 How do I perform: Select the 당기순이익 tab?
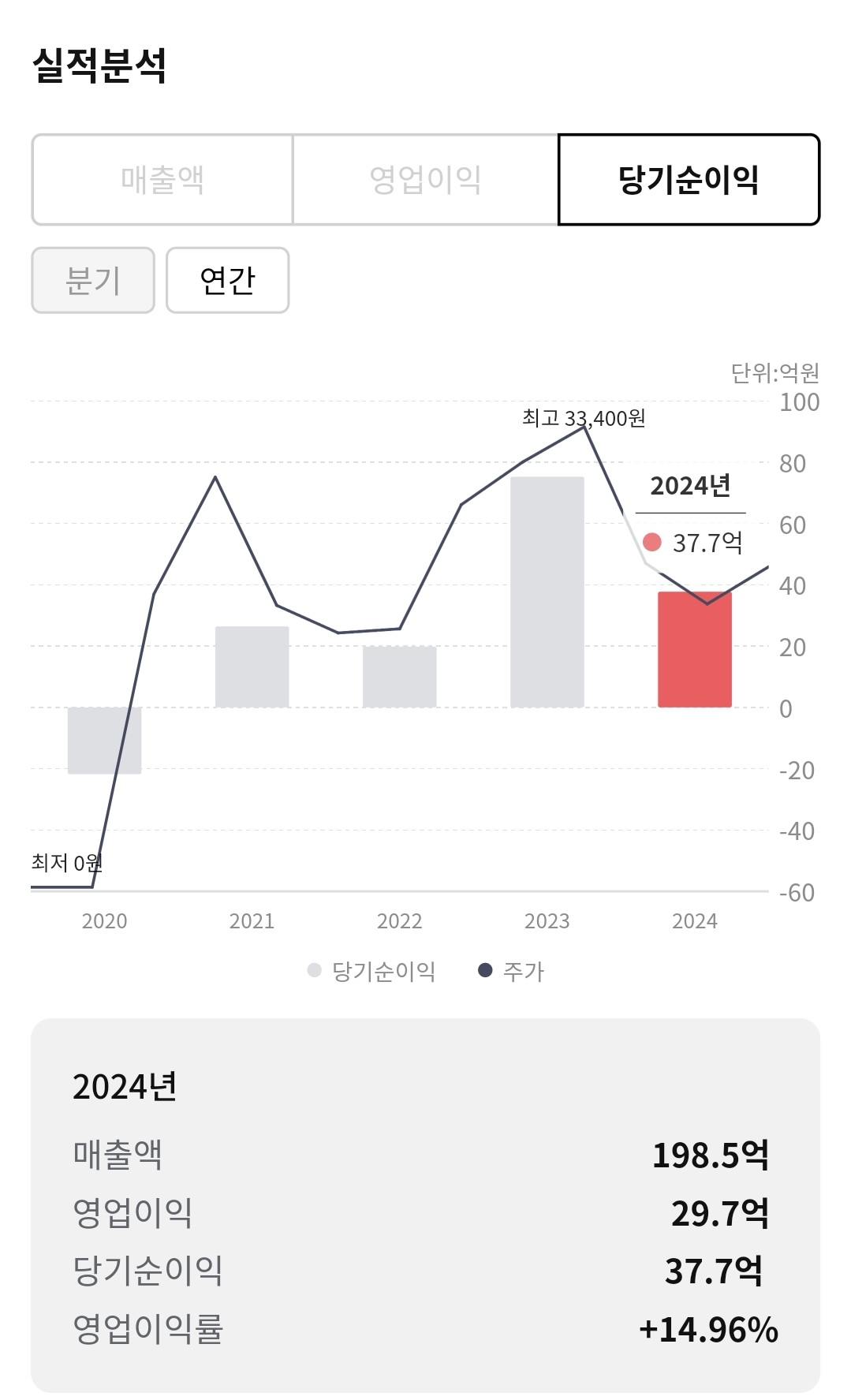pyautogui.click(x=689, y=180)
